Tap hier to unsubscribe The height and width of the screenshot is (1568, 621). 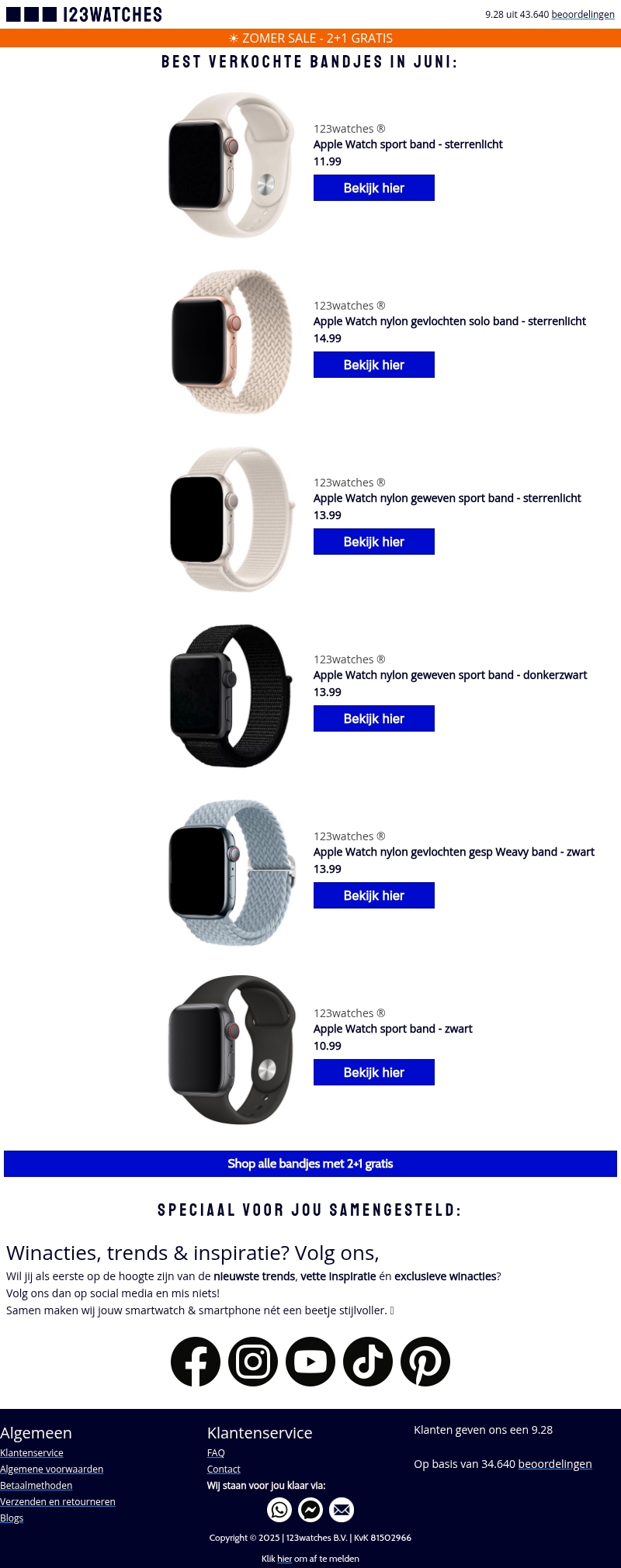284,1559
